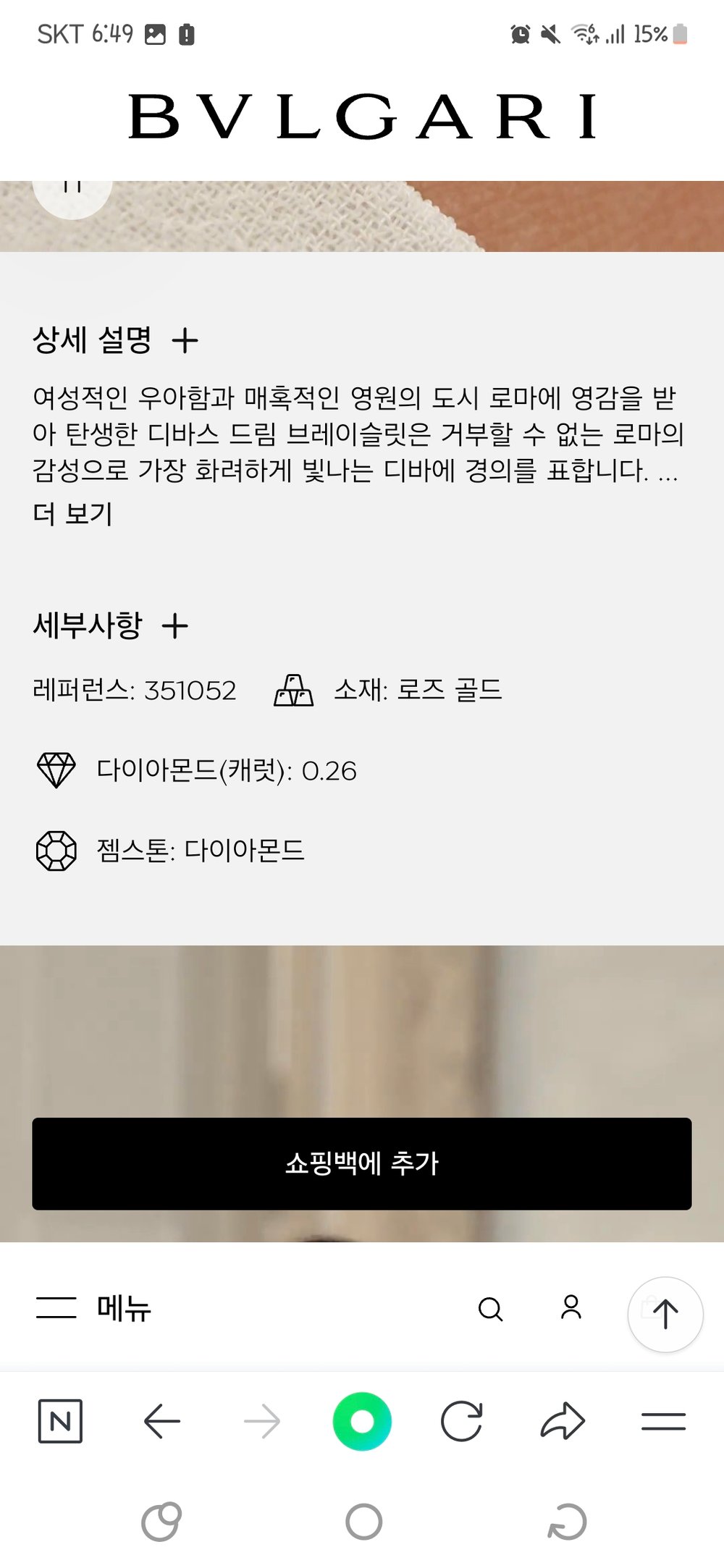Expand the 상세 설명 section
Image resolution: width=724 pixels, height=1568 pixels.
click(185, 340)
